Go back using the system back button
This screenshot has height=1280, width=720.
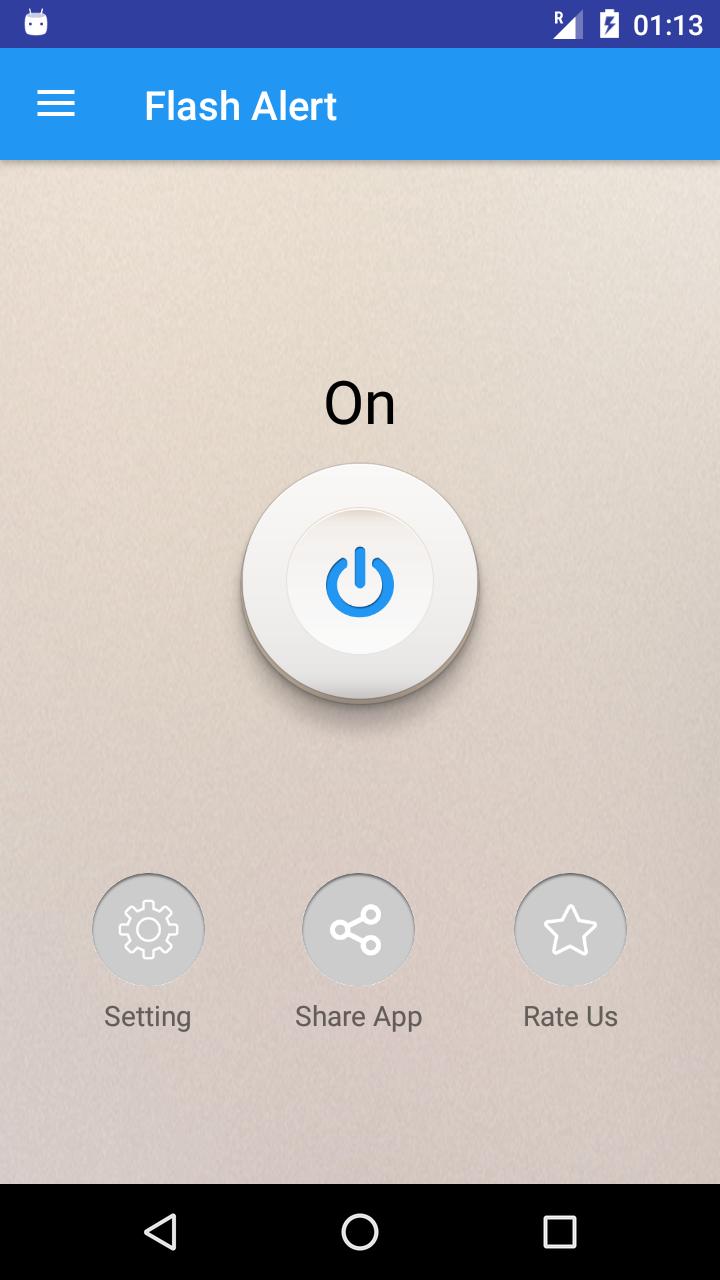pos(161,1232)
